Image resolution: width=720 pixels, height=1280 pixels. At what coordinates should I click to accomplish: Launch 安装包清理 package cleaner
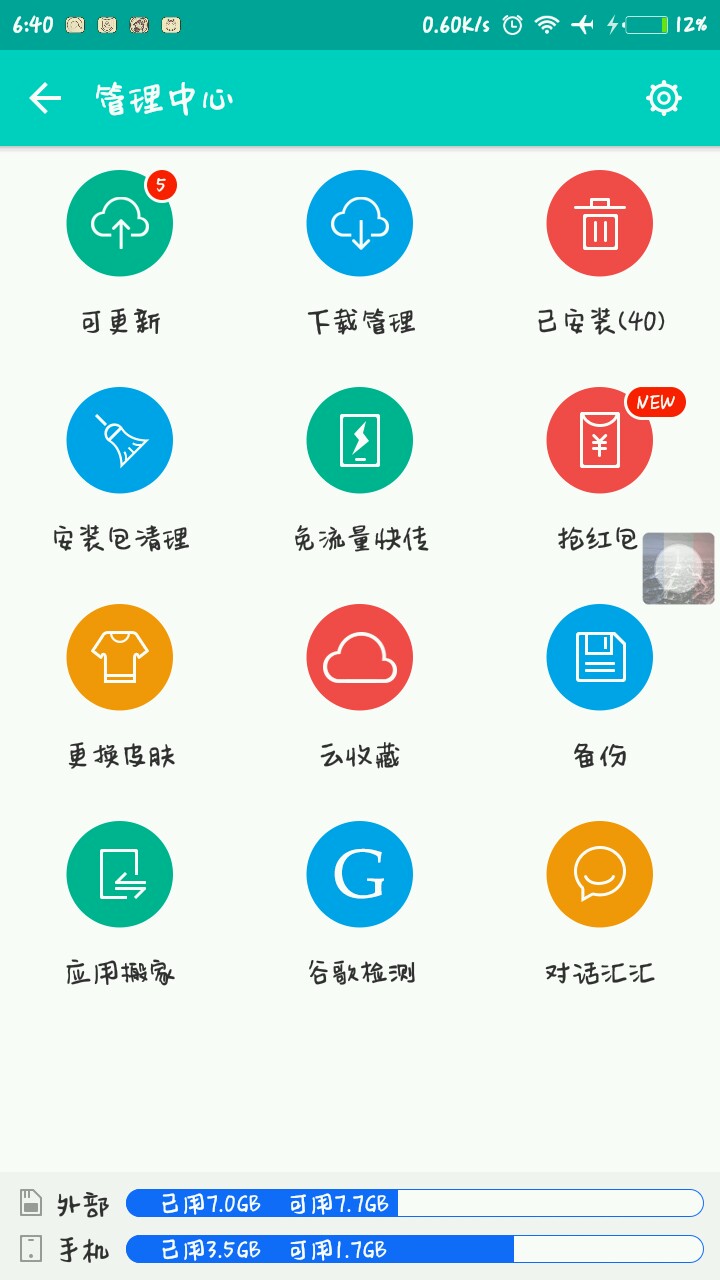point(120,440)
